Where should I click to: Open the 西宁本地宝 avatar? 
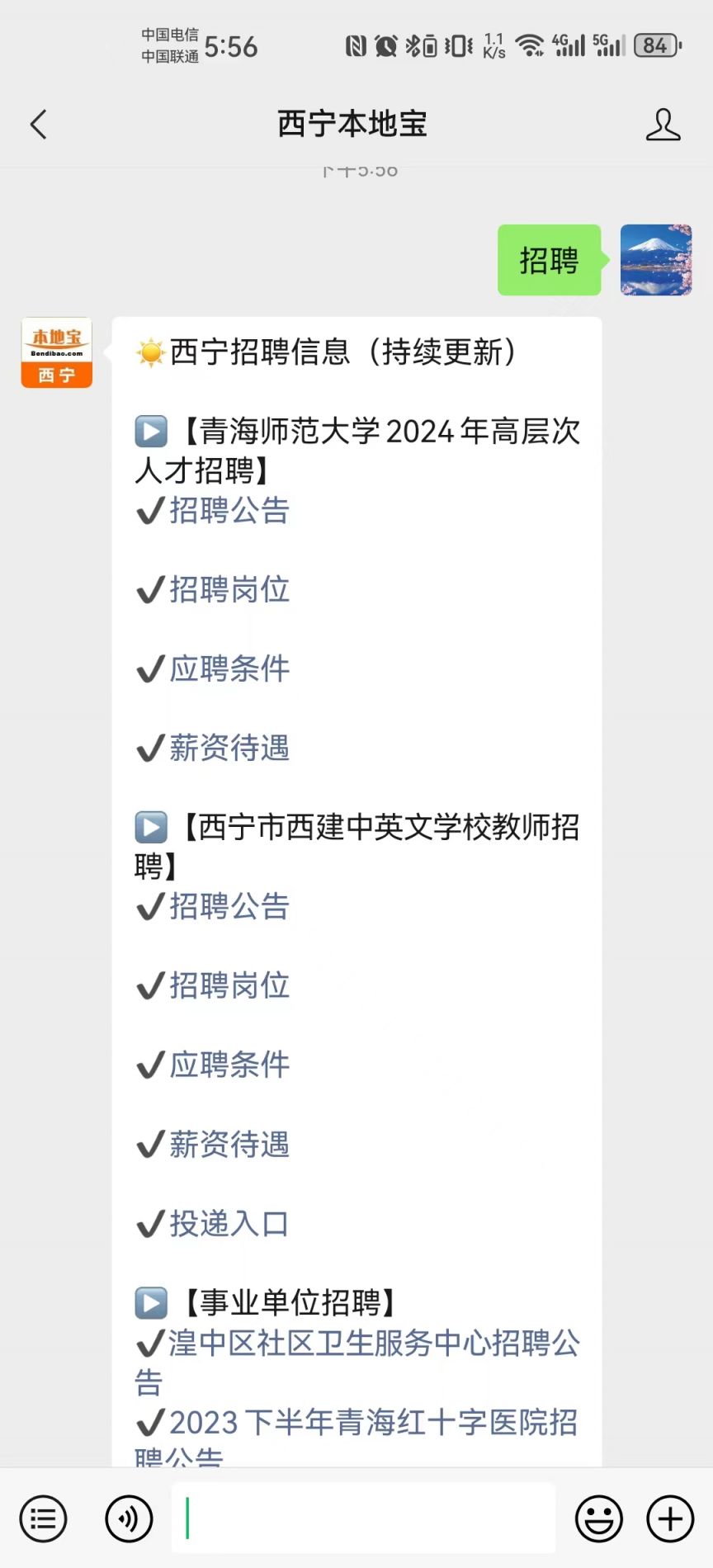coord(56,352)
